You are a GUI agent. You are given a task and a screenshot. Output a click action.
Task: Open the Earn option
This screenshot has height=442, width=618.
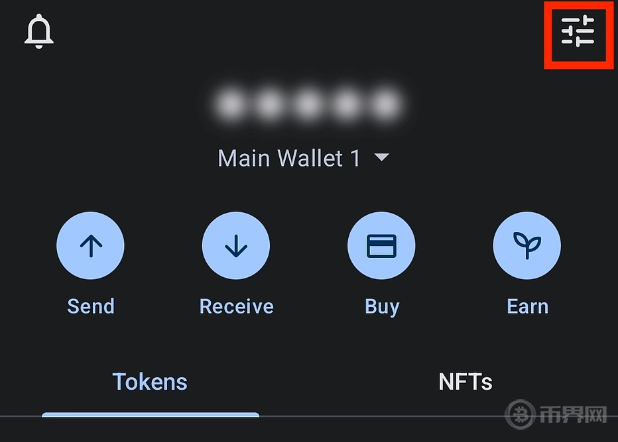pyautogui.click(x=527, y=246)
